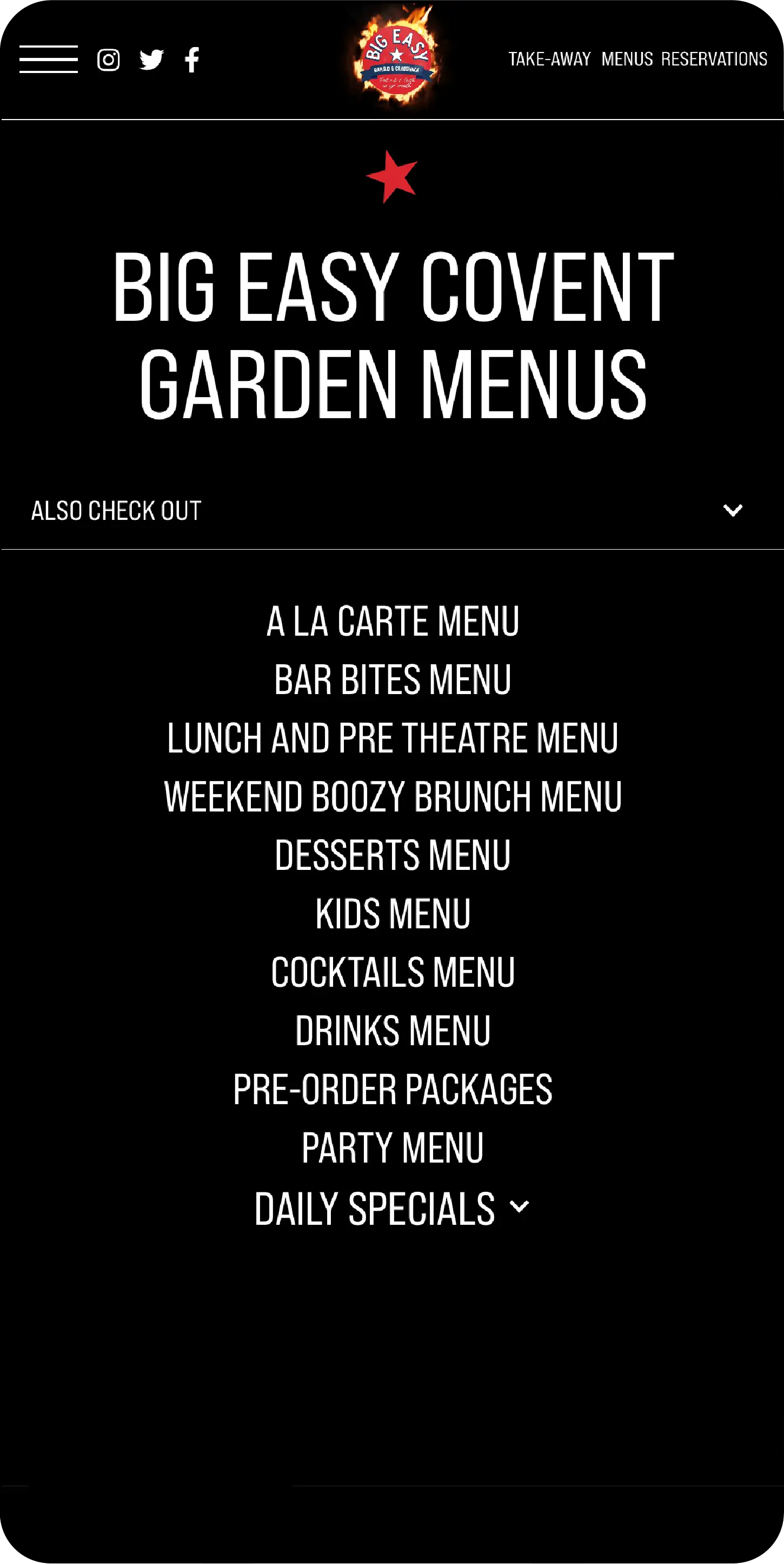The image size is (784, 1564).
Task: Select the Kids Menu
Action: 393,913
